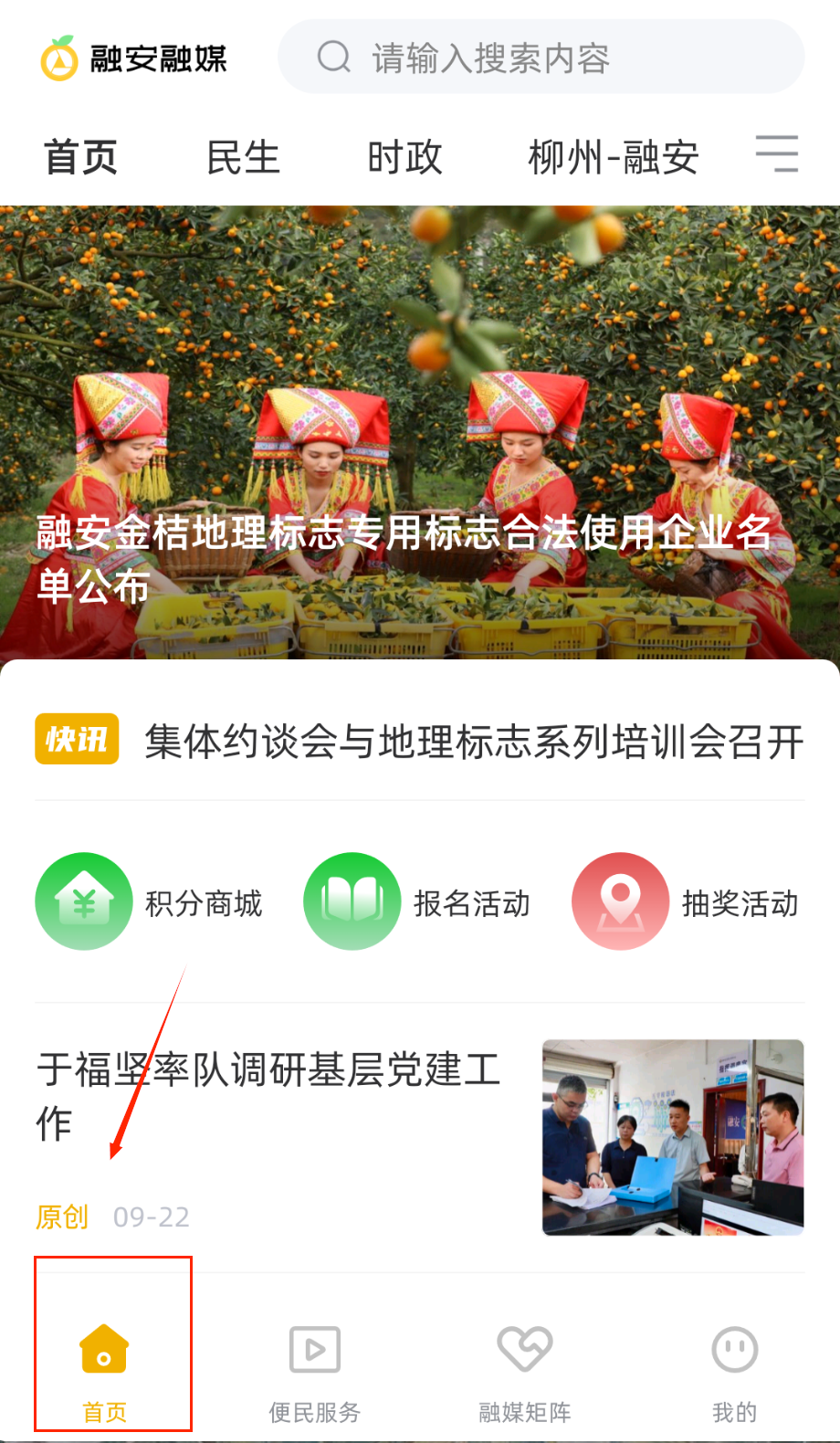This screenshot has width=840, height=1443.
Task: Open 抽奖活动
Action: point(686,902)
